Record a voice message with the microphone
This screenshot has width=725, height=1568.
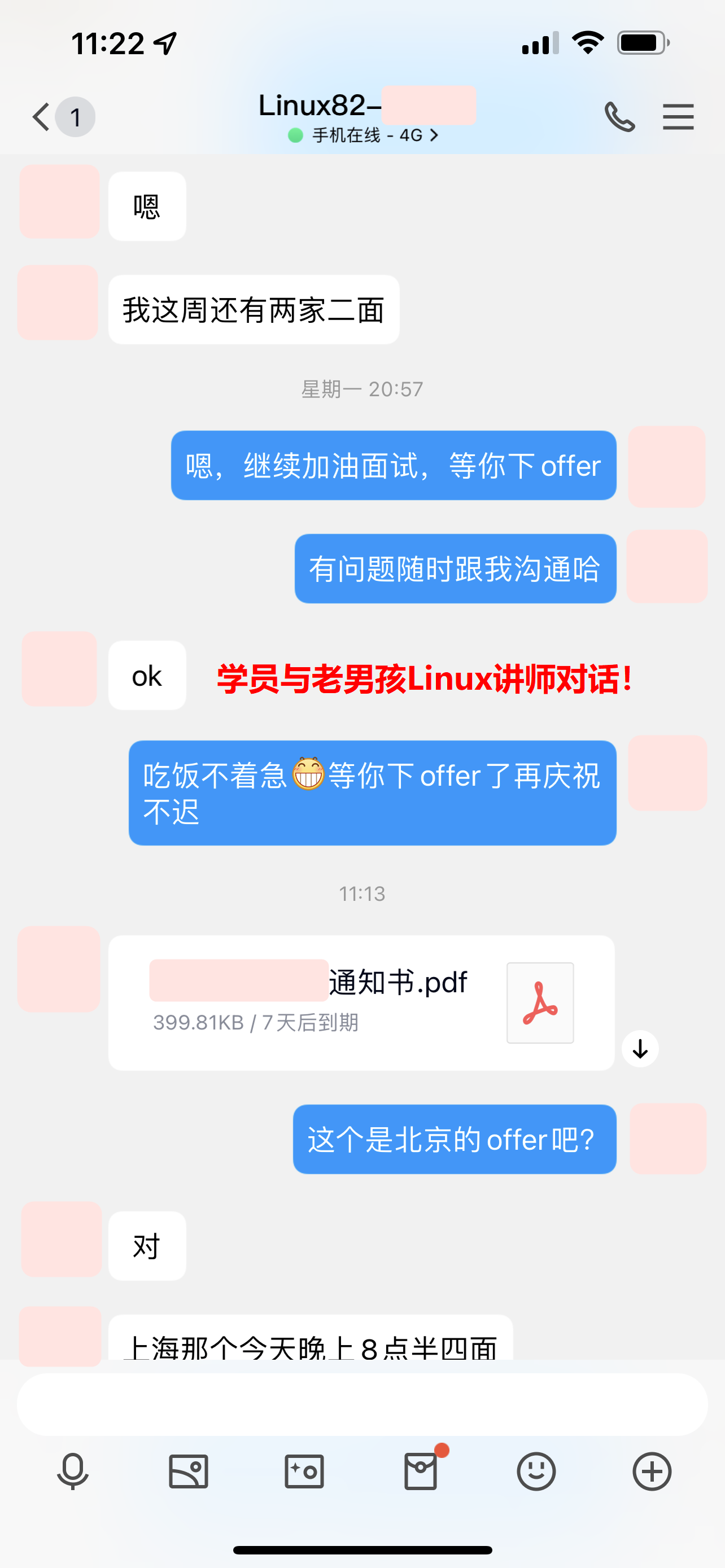[72, 1471]
